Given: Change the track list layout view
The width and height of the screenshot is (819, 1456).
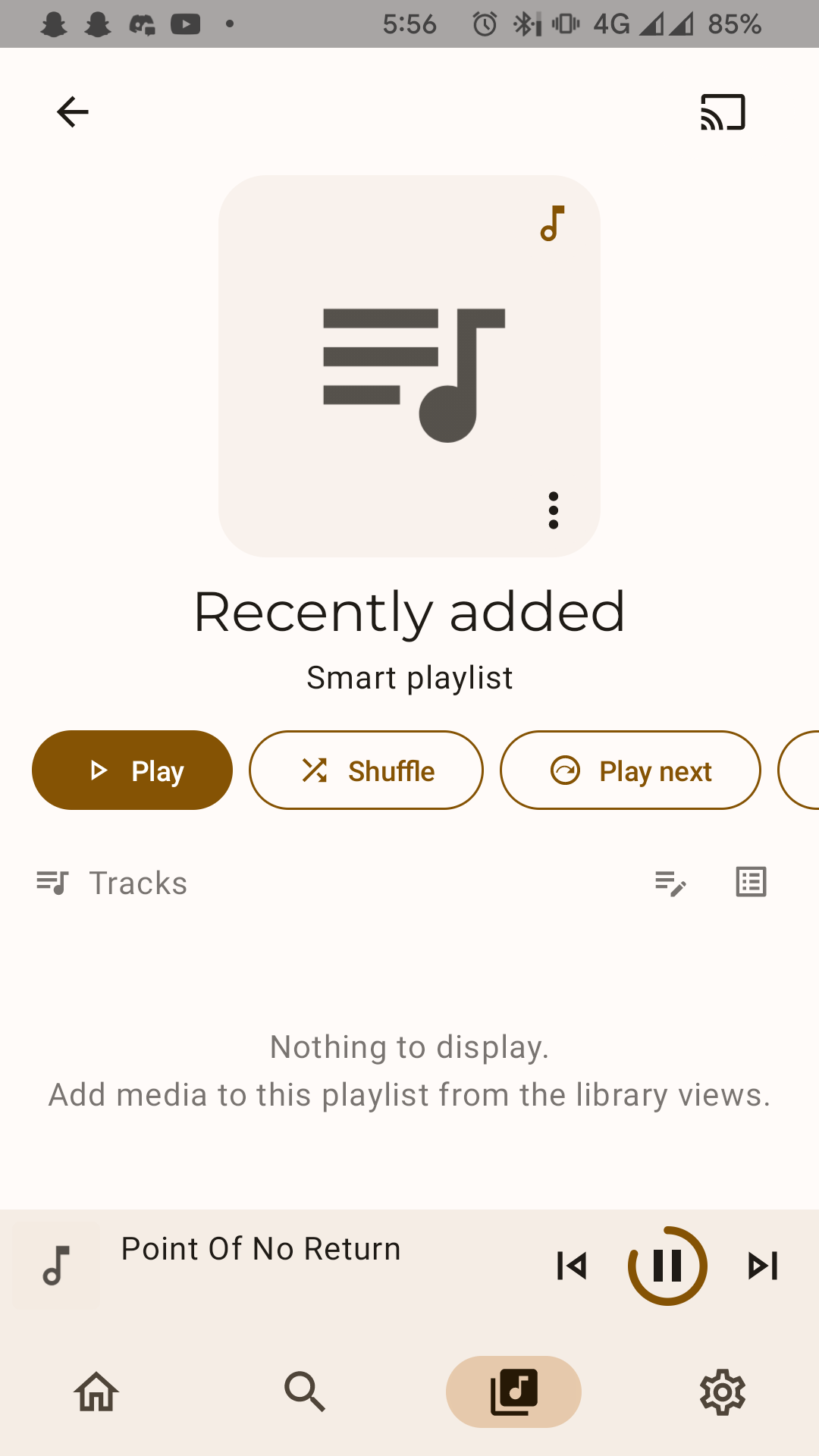Looking at the screenshot, I should (752, 882).
